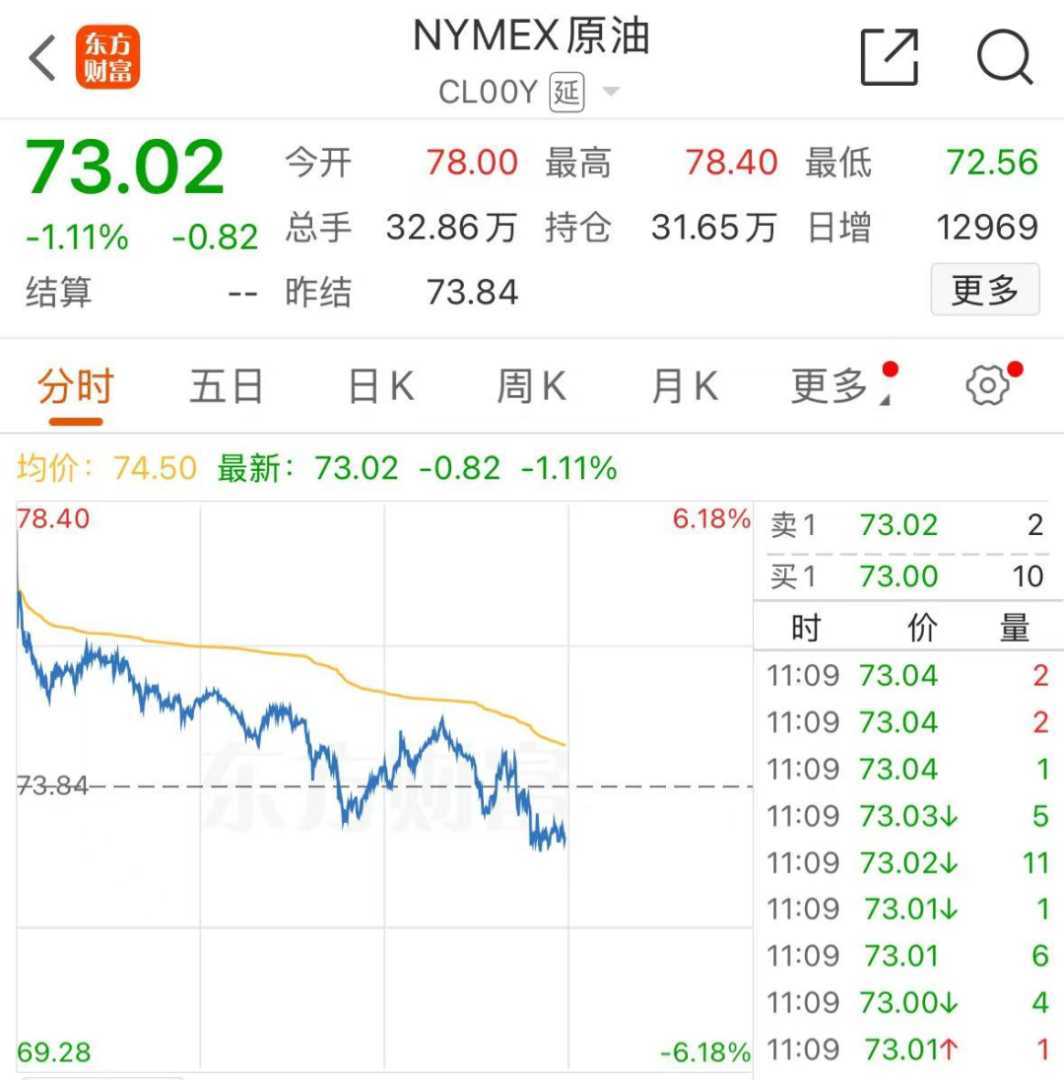This screenshot has width=1064, height=1080.
Task: Switch to the 五日 chart tab
Action: (x=226, y=387)
